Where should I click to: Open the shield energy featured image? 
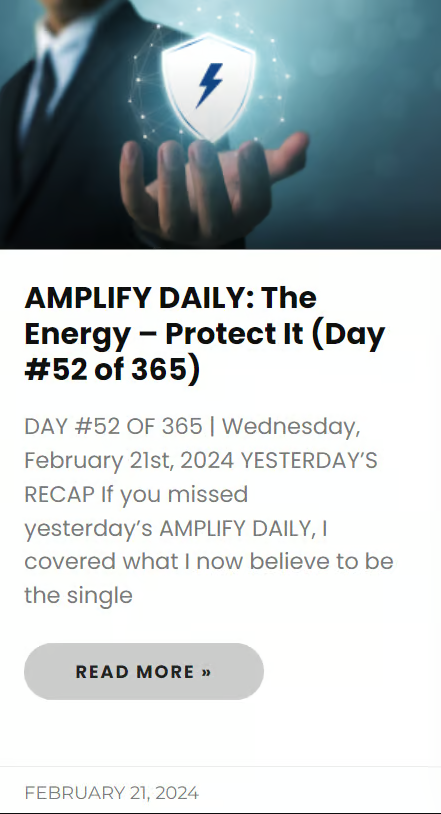220,125
